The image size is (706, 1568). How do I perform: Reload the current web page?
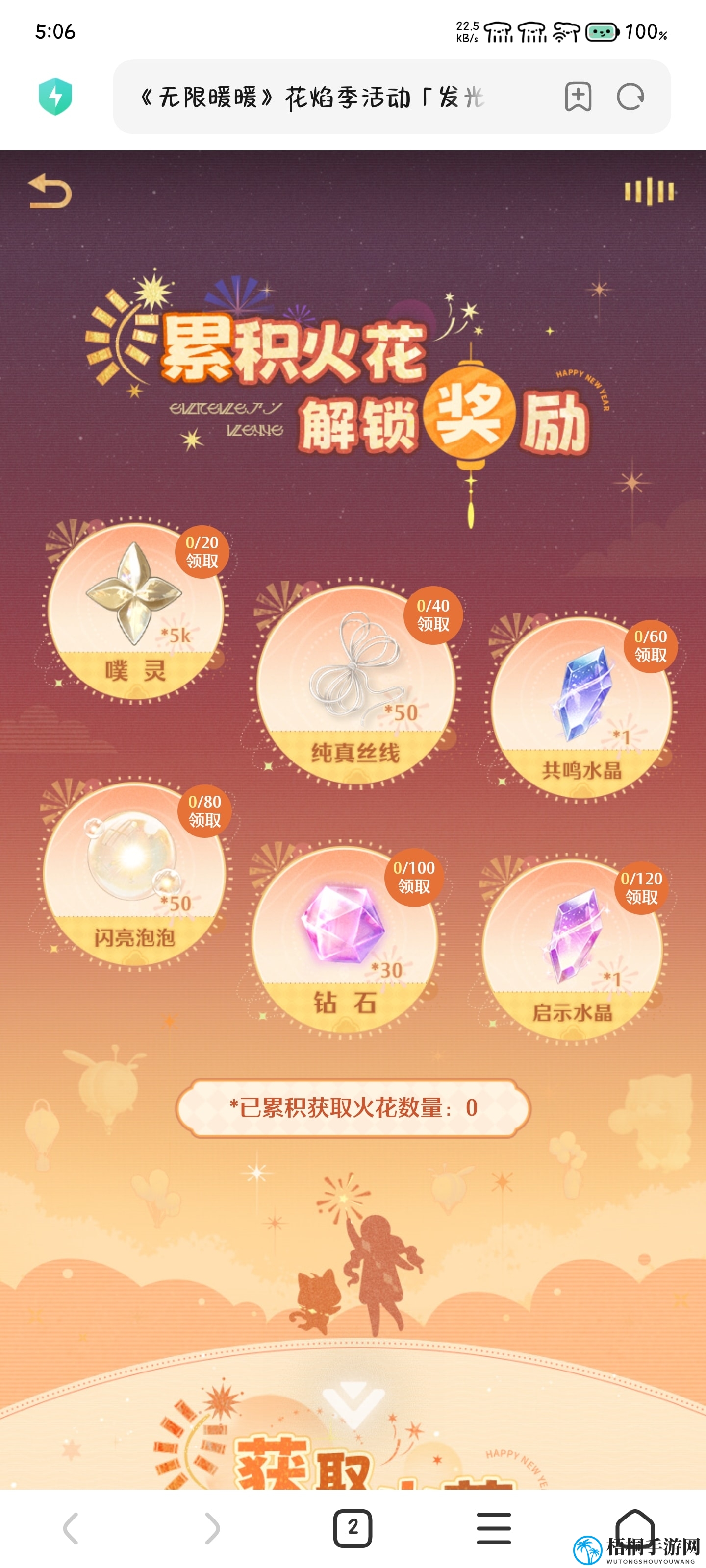(x=630, y=97)
